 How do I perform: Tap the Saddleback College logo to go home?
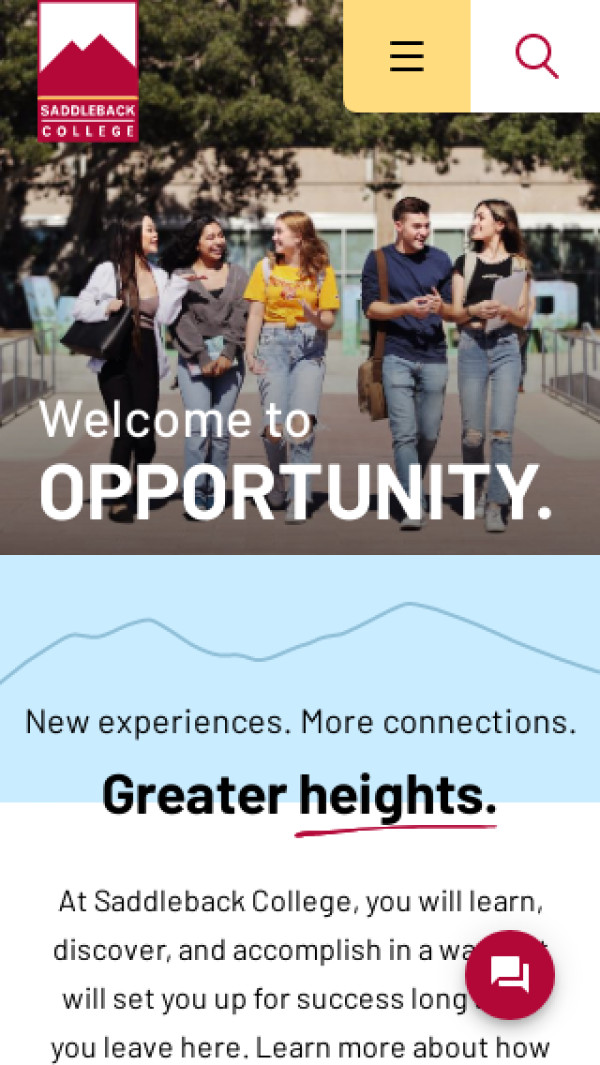point(88,71)
